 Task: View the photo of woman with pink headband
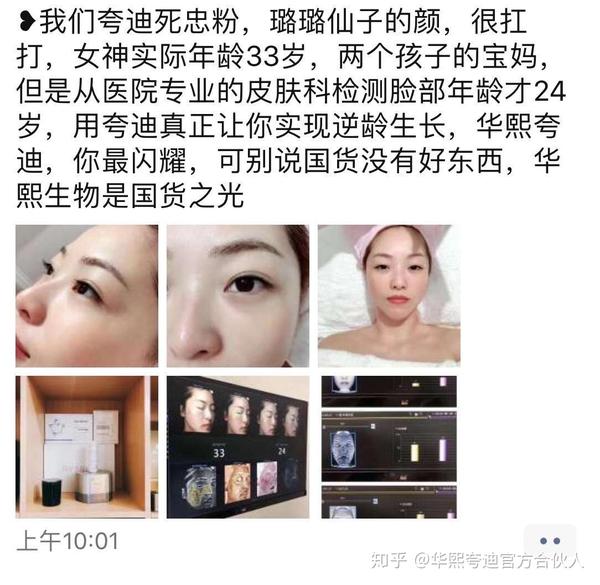point(389,295)
